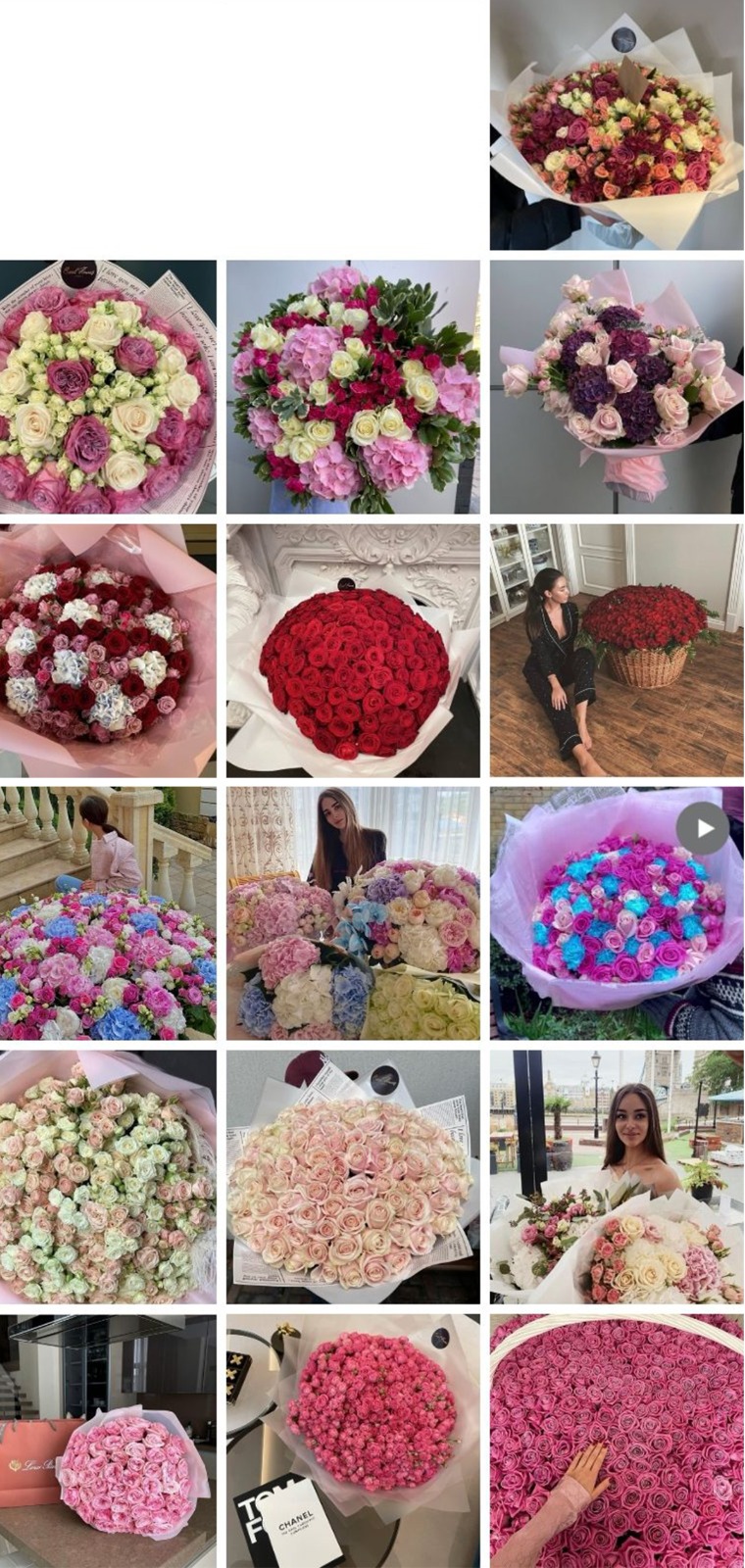Open photo of pink and cream roses in newspaper wrap
Screen dimensions: 745x1568
click(x=108, y=386)
